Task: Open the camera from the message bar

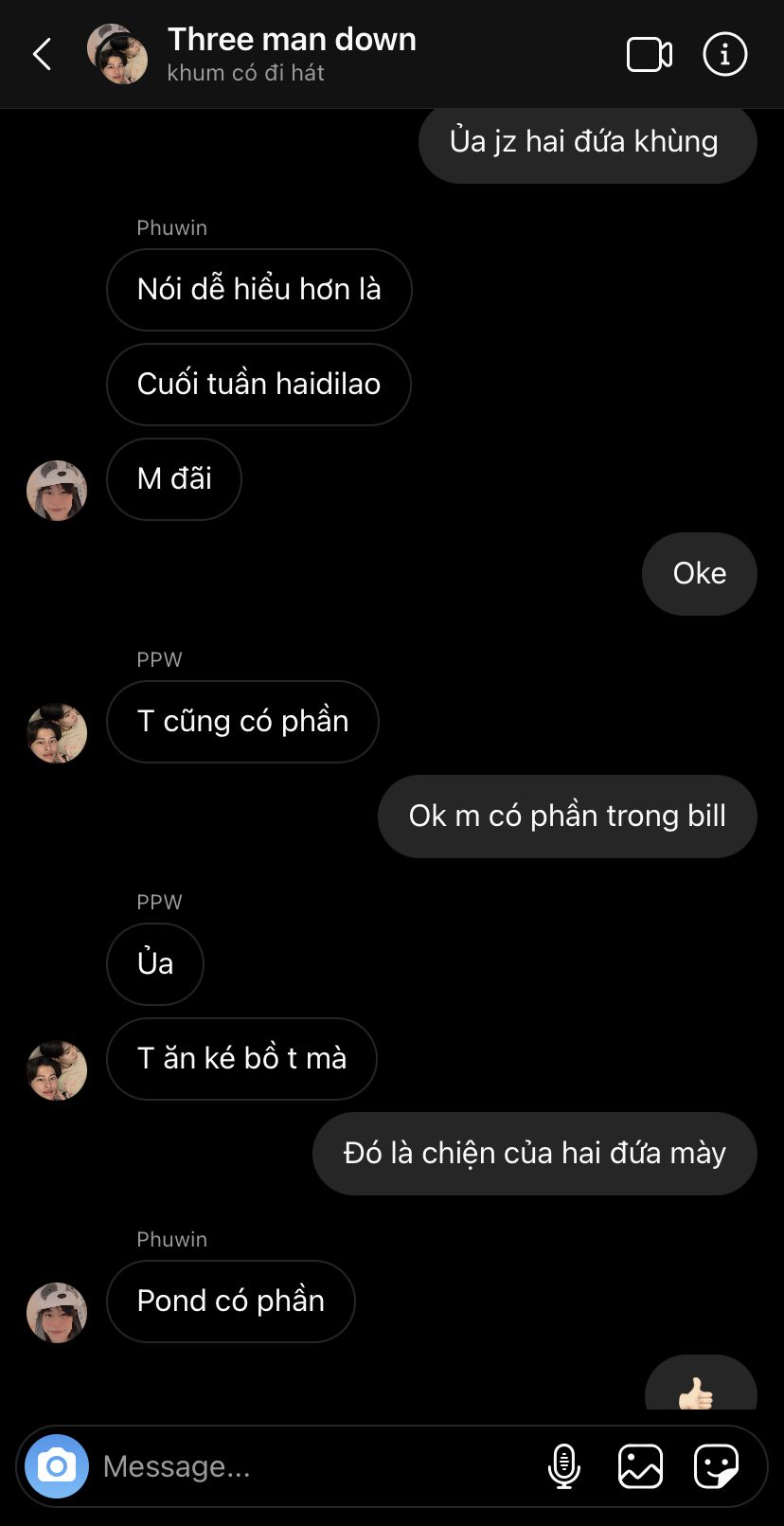Action: point(57,1466)
